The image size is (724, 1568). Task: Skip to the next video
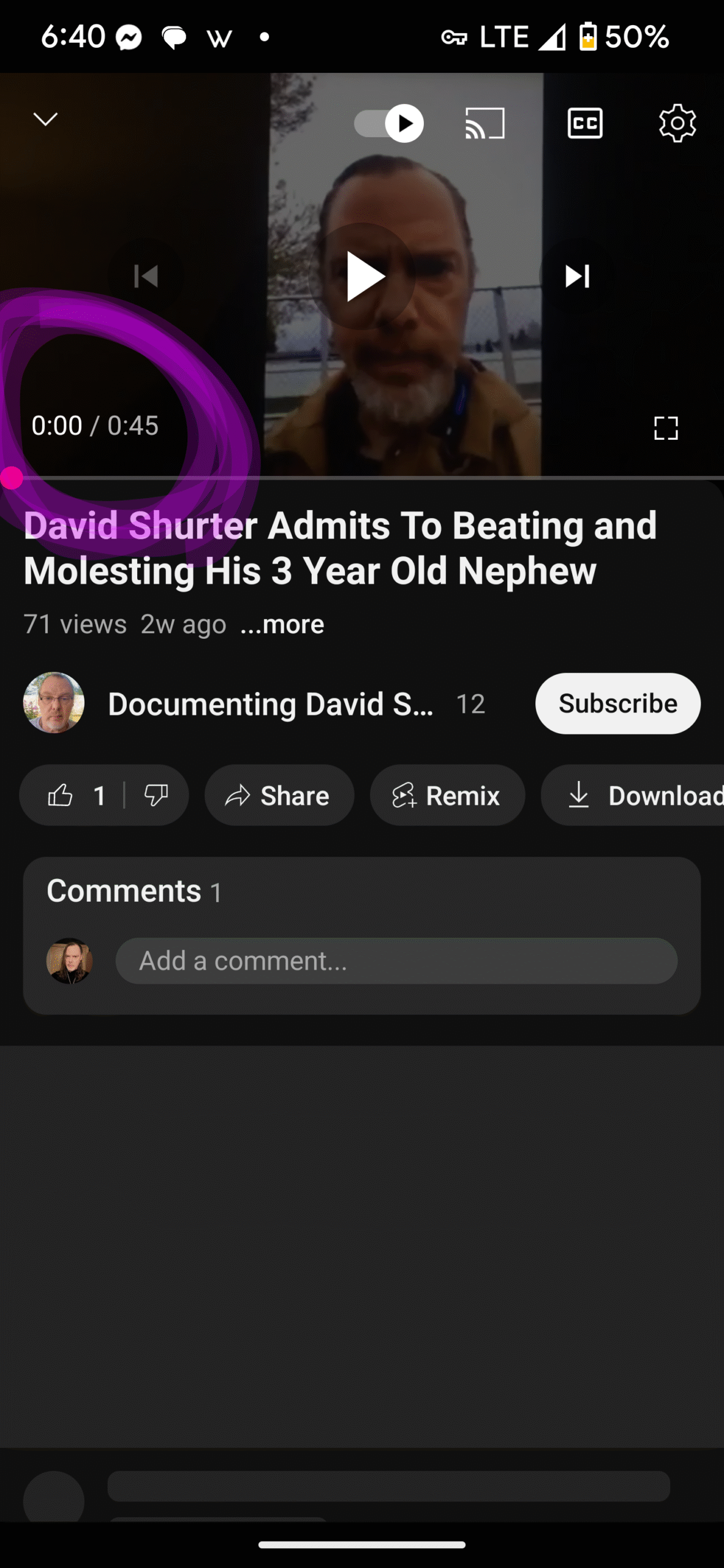click(x=577, y=276)
